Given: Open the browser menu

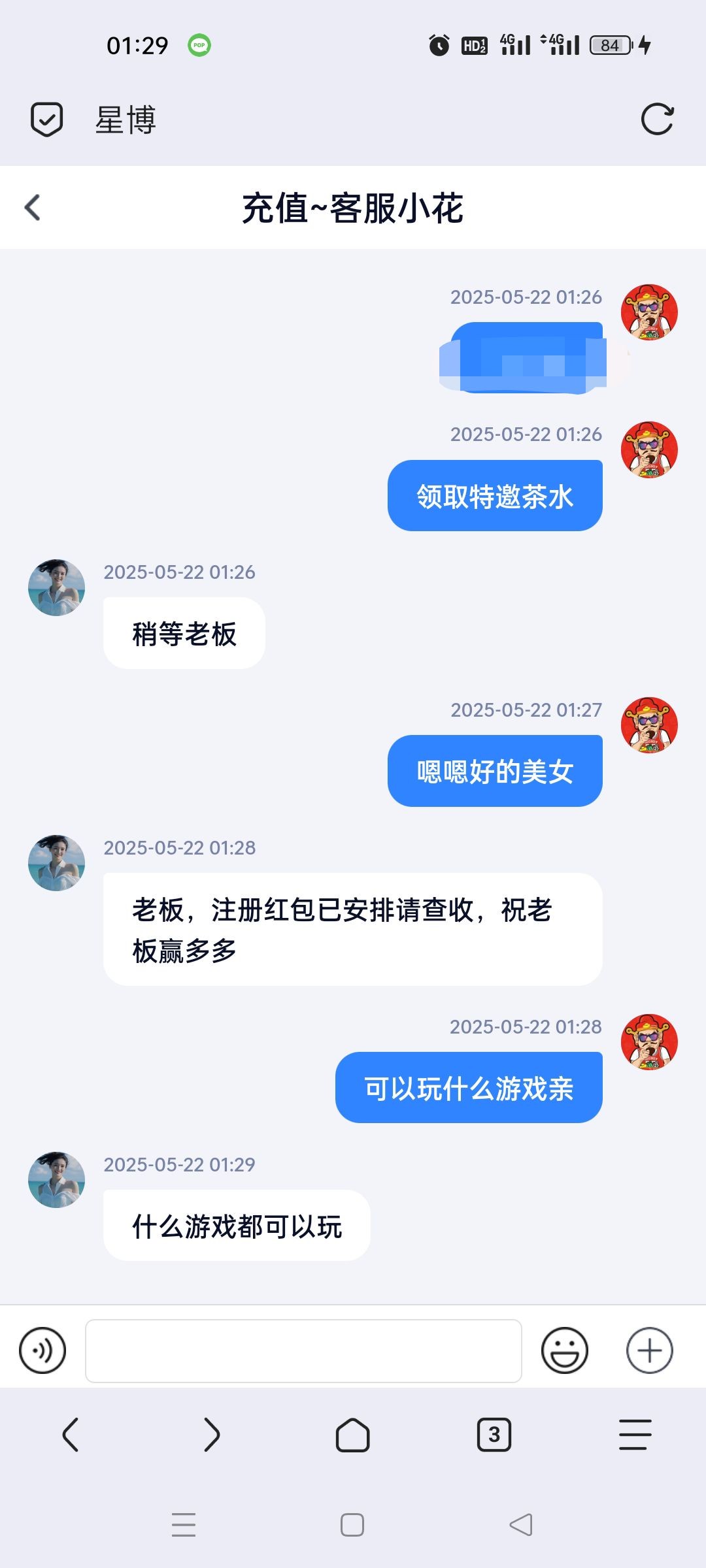Looking at the screenshot, I should (635, 1435).
